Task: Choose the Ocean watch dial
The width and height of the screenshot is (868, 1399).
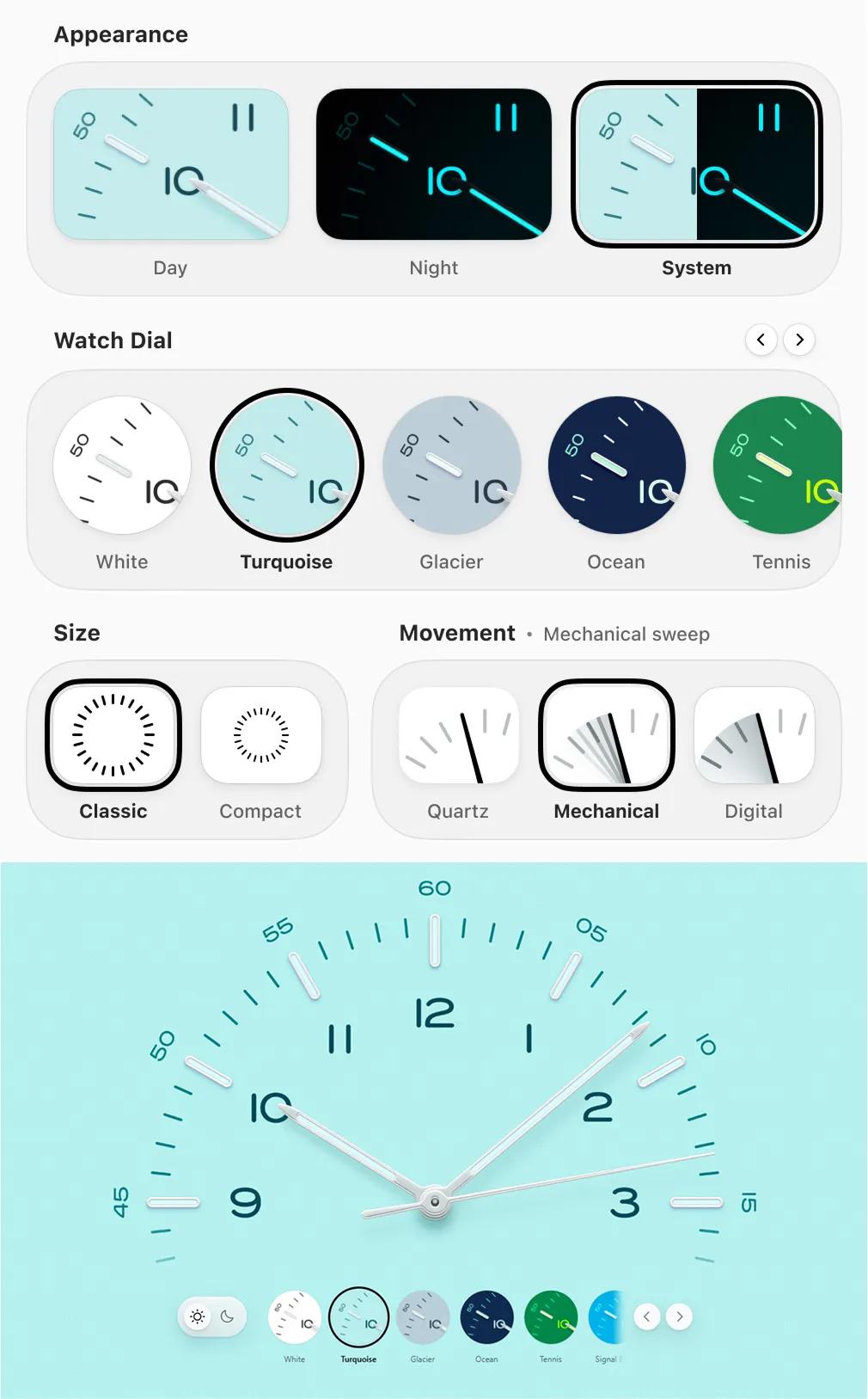Action: (x=616, y=465)
